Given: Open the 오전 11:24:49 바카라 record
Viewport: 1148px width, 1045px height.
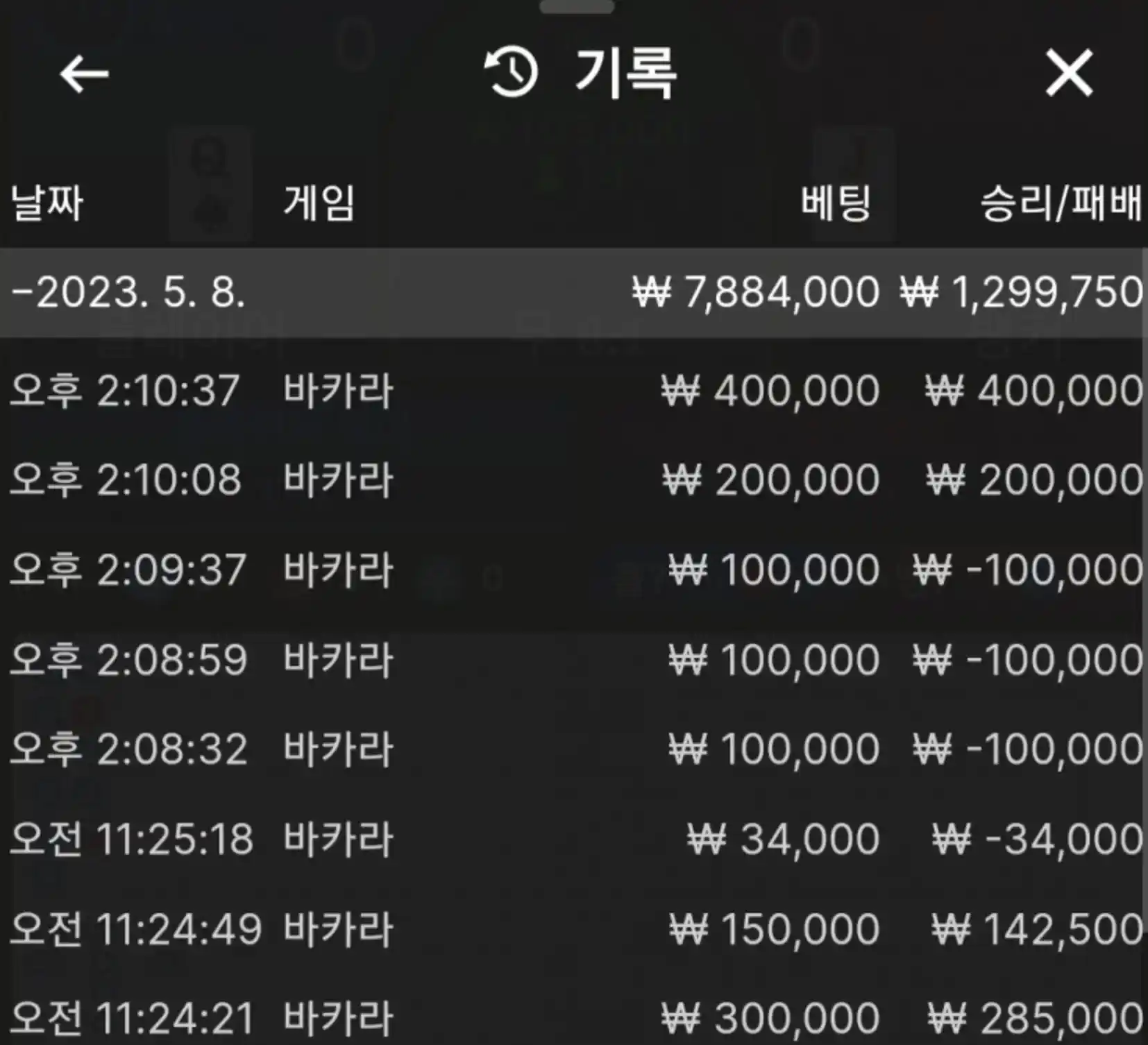Looking at the screenshot, I should [x=573, y=929].
